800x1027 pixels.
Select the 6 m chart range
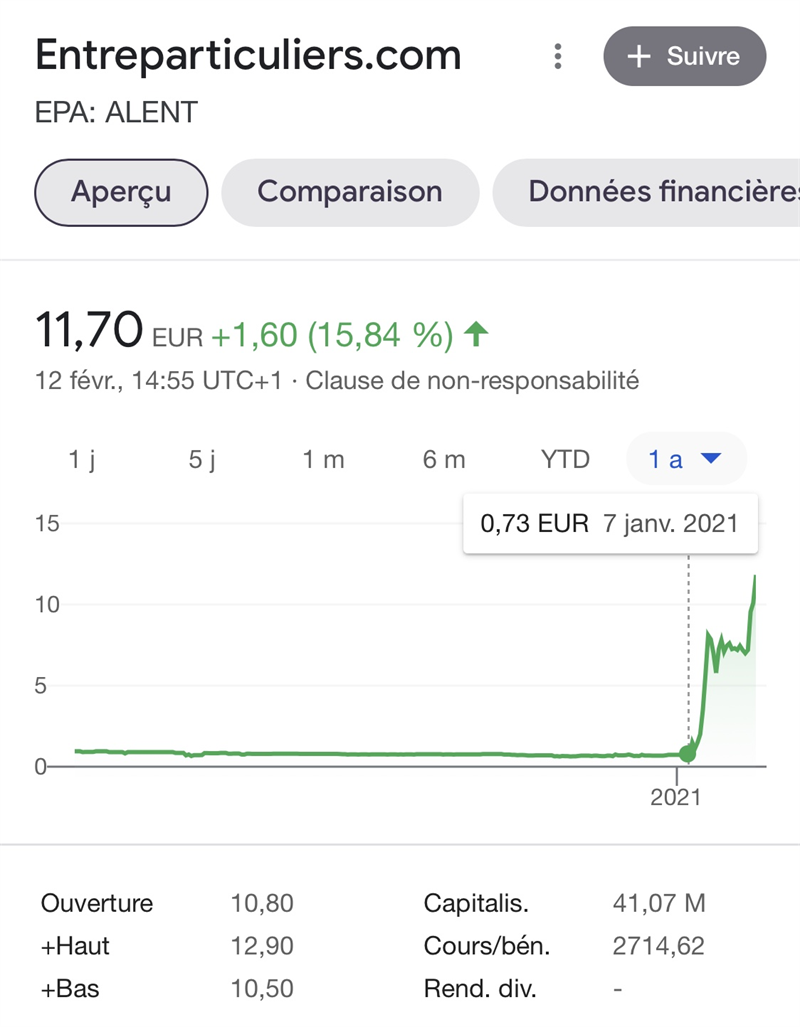(x=442, y=459)
